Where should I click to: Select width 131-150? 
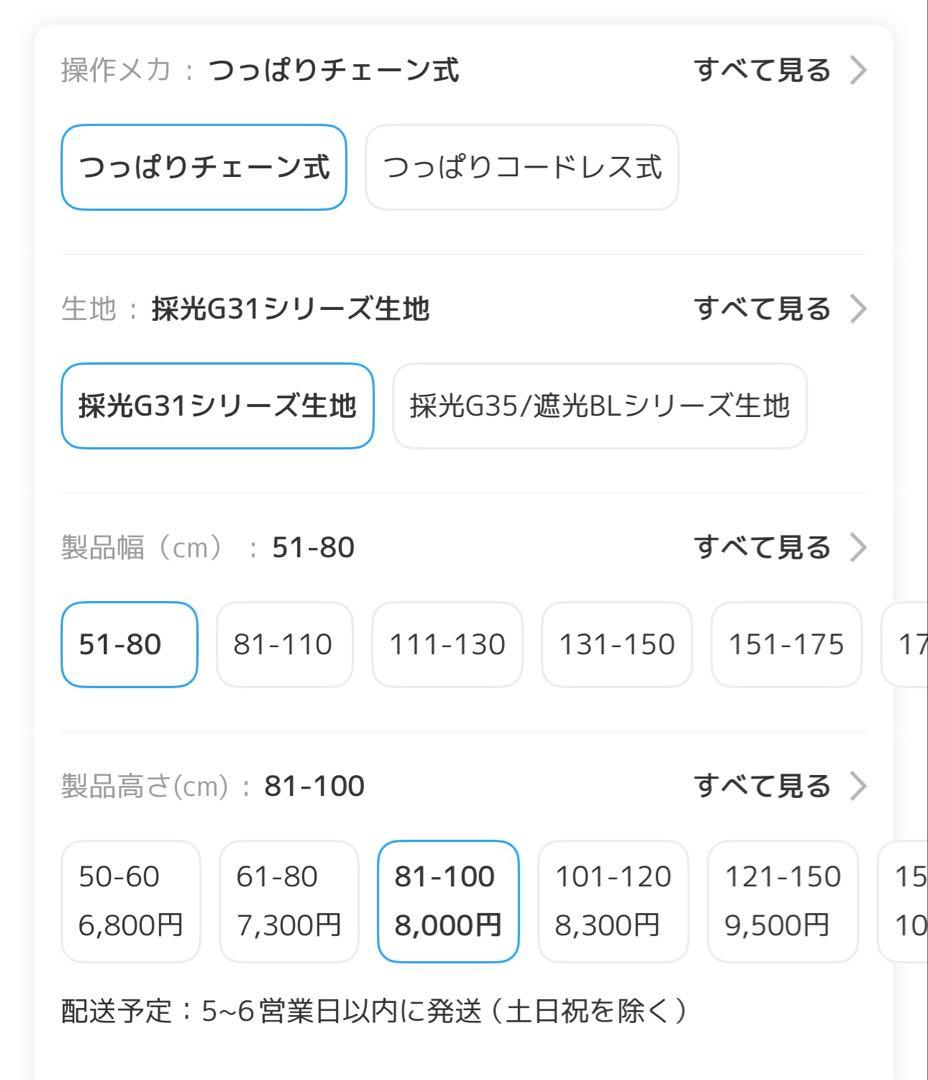(616, 645)
